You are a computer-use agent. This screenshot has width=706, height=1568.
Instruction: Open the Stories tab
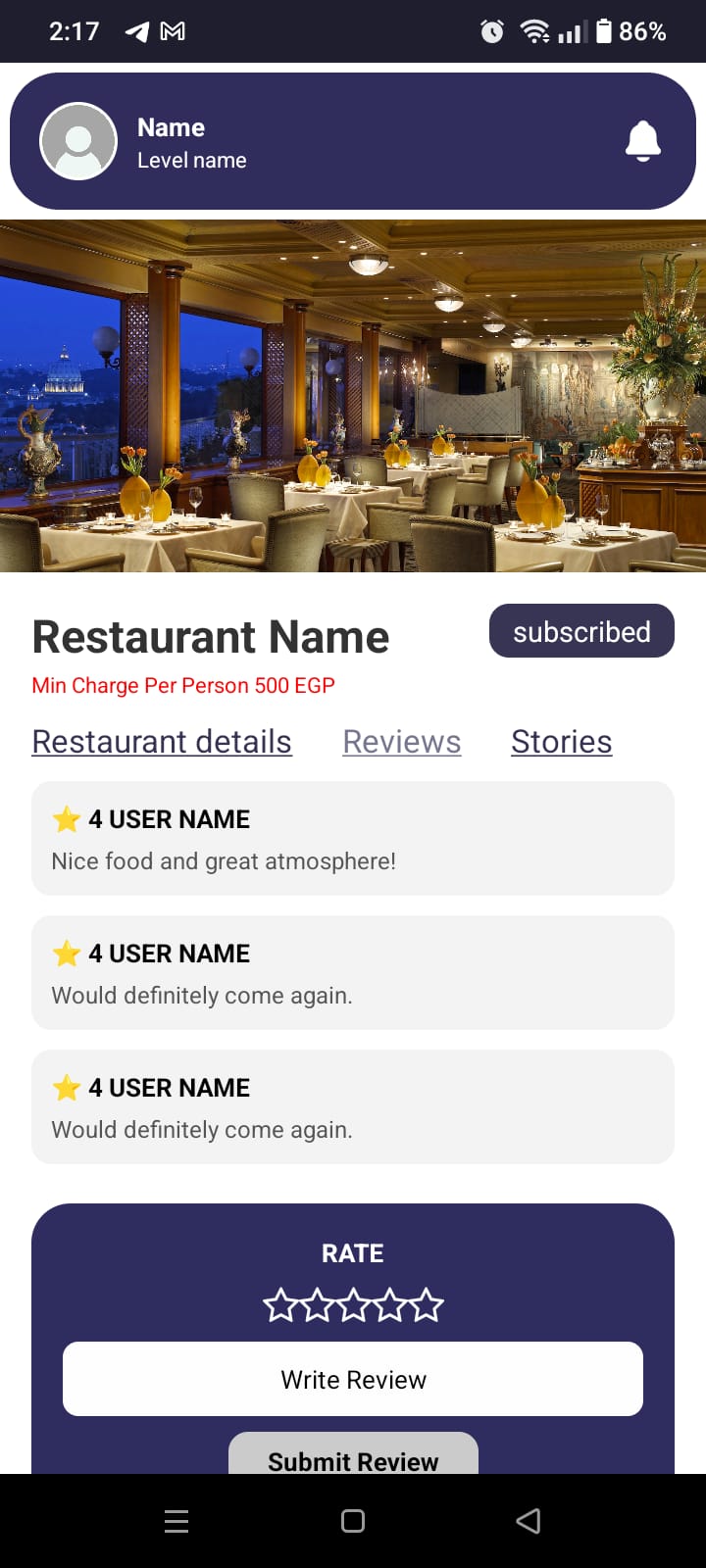point(561,742)
